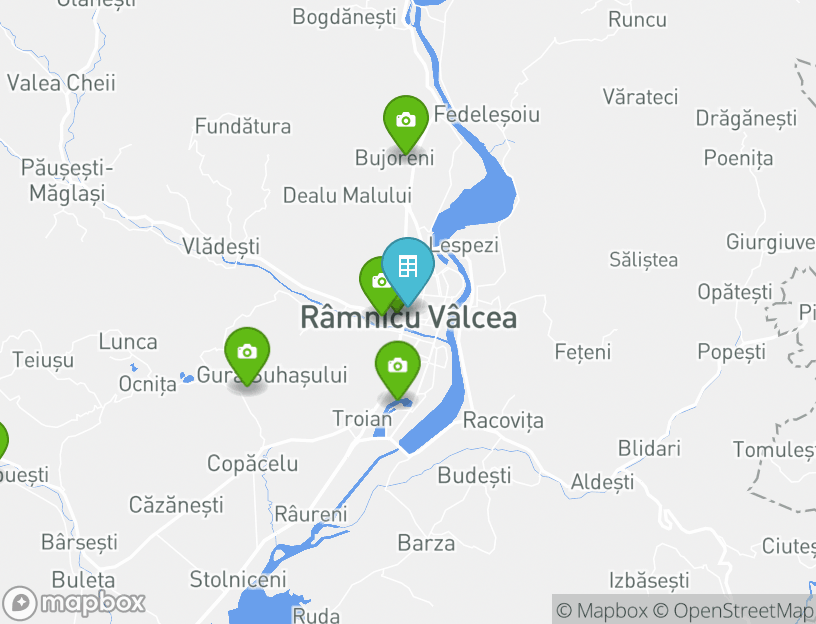This screenshot has width=816, height=624.
Task: Open the green camera marker beside the blue pin
Action: click(x=377, y=282)
